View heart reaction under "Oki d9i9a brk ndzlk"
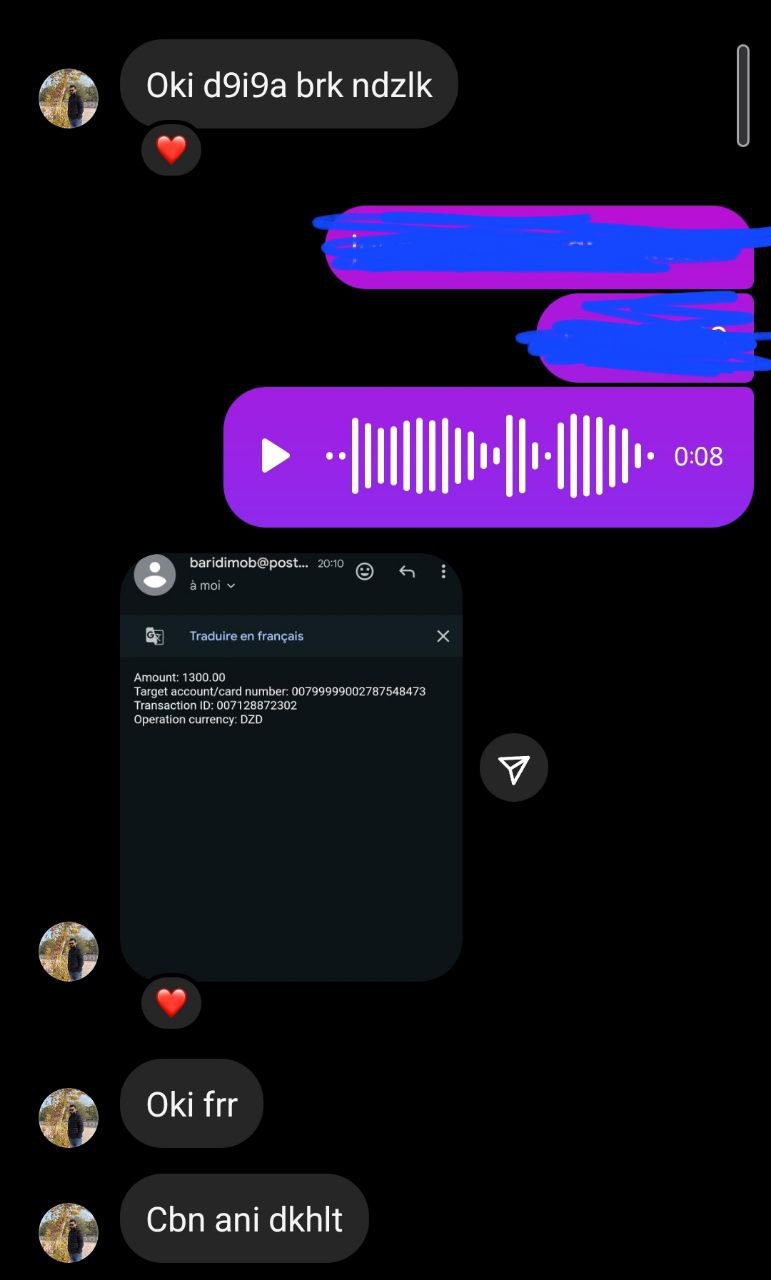The width and height of the screenshot is (771, 1280). 171,150
